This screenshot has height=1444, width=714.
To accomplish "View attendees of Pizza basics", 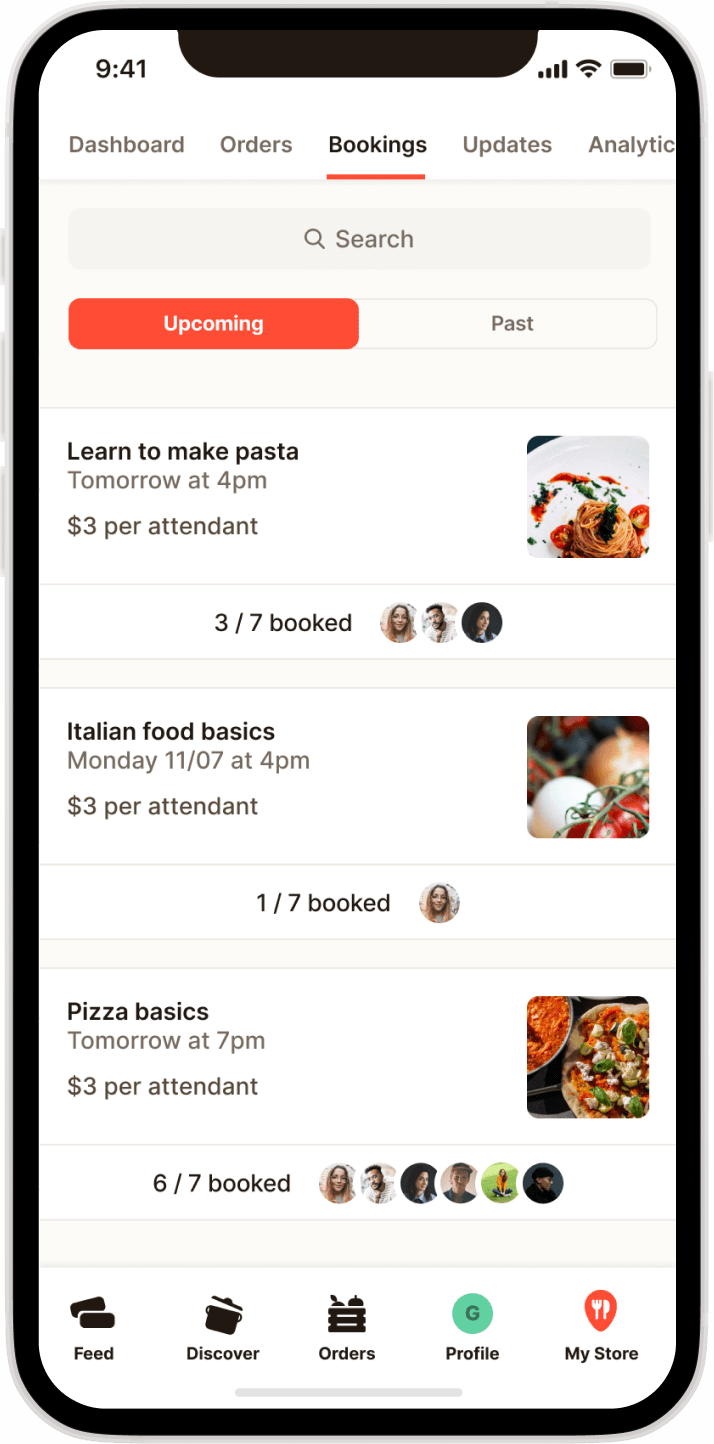I will [x=440, y=1184].
